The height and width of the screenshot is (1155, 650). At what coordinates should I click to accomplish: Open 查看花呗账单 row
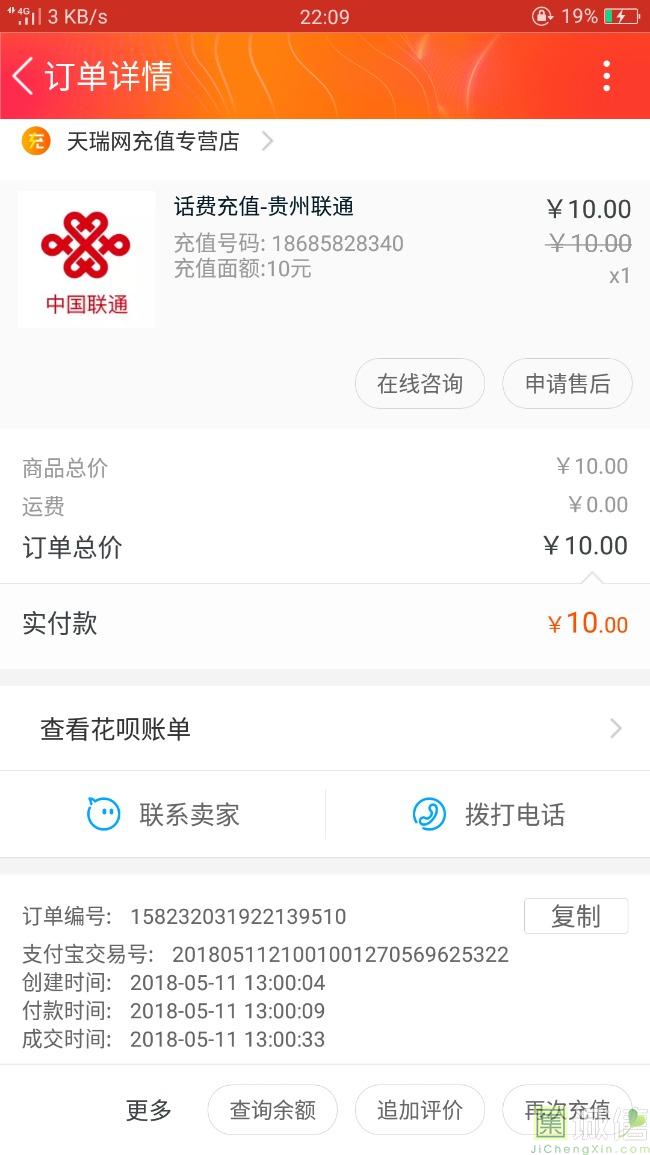coord(325,729)
